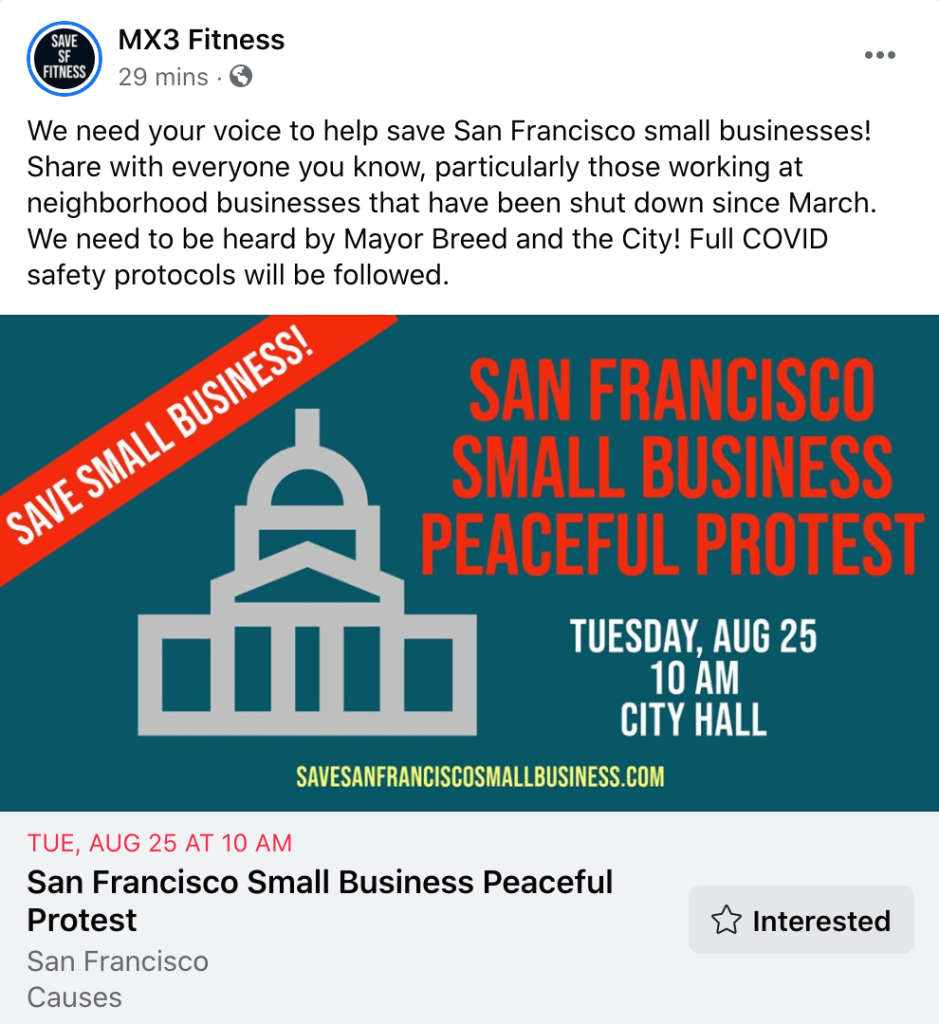Viewport: 939px width, 1024px height.
Task: Open the protest event banner image
Action: click(x=469, y=563)
